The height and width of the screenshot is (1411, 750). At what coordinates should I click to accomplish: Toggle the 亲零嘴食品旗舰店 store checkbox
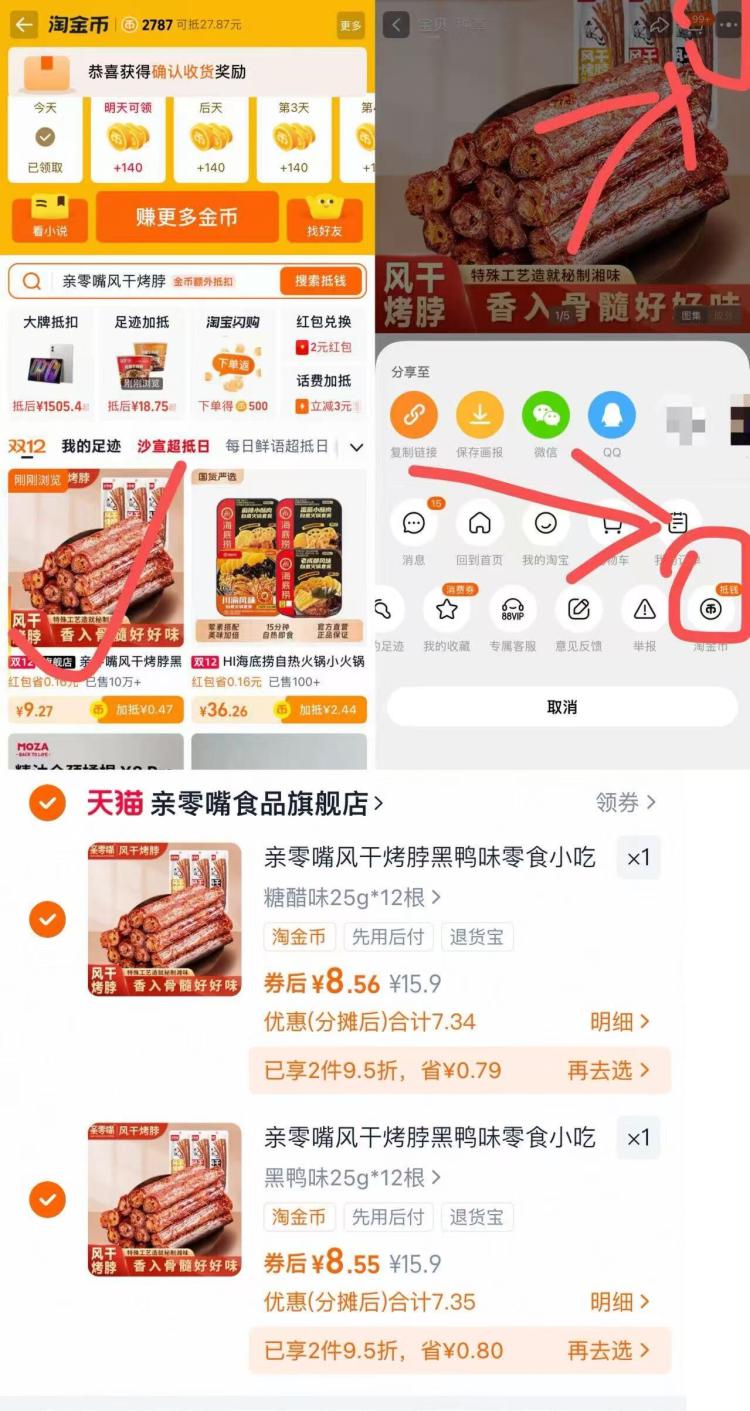[x=47, y=799]
